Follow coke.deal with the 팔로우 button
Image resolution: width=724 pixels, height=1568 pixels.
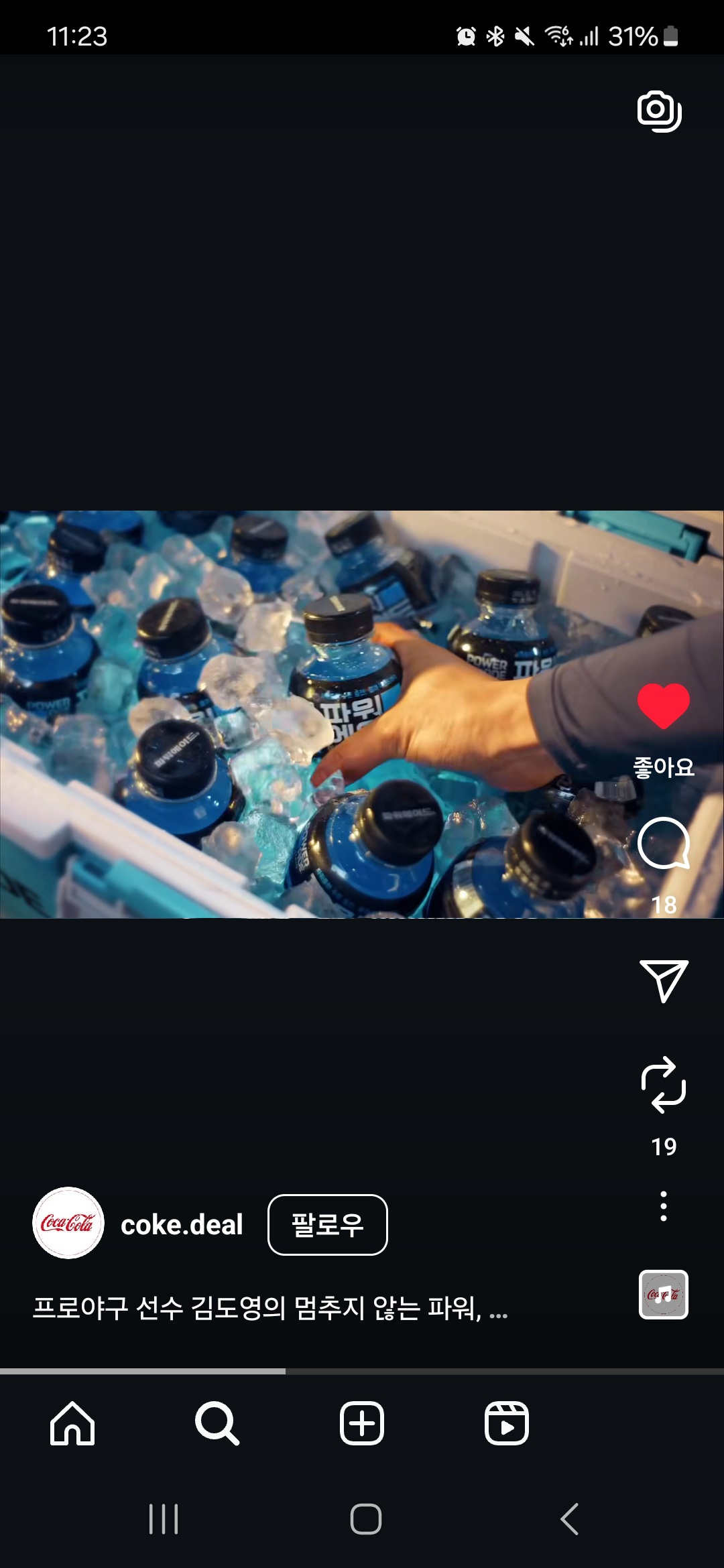click(327, 1225)
